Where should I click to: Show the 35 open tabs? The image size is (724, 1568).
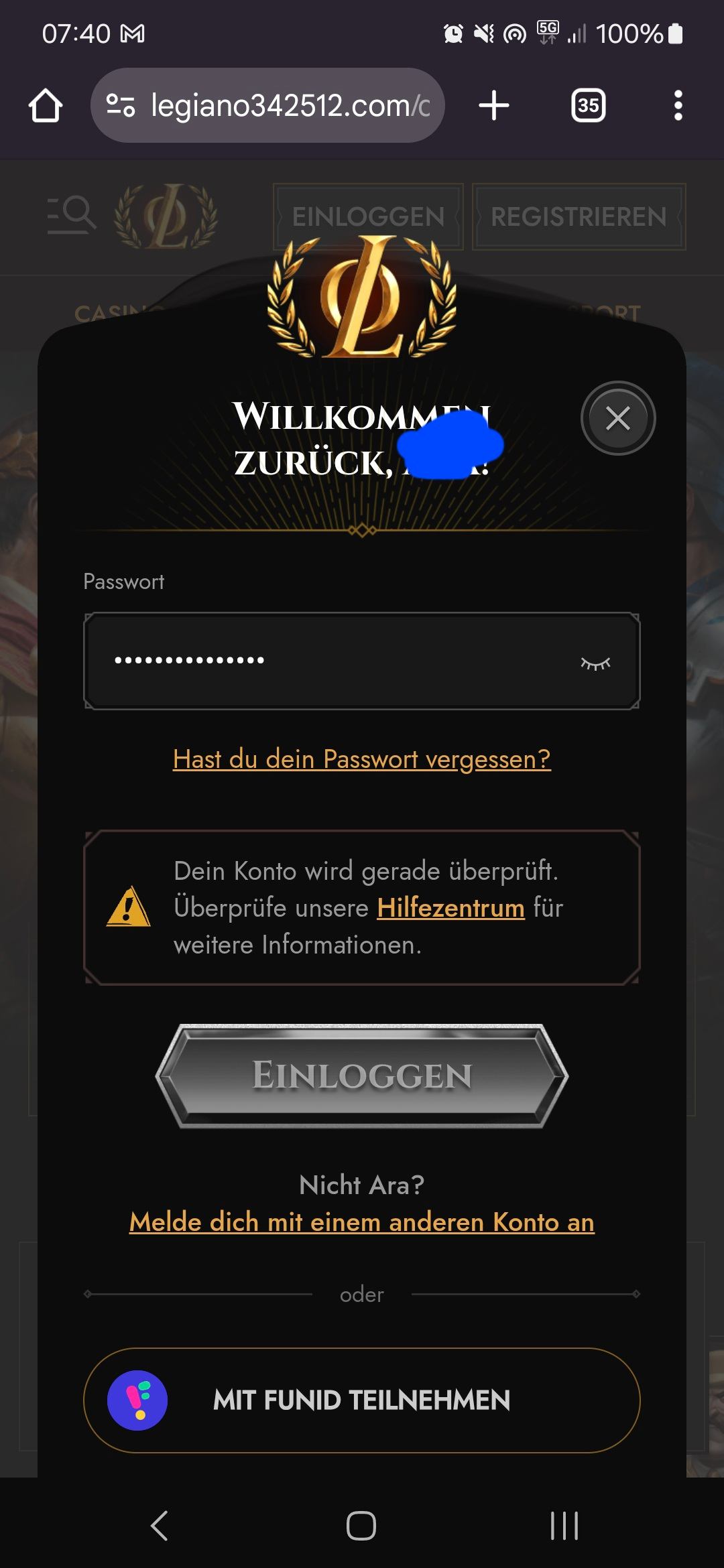point(588,106)
